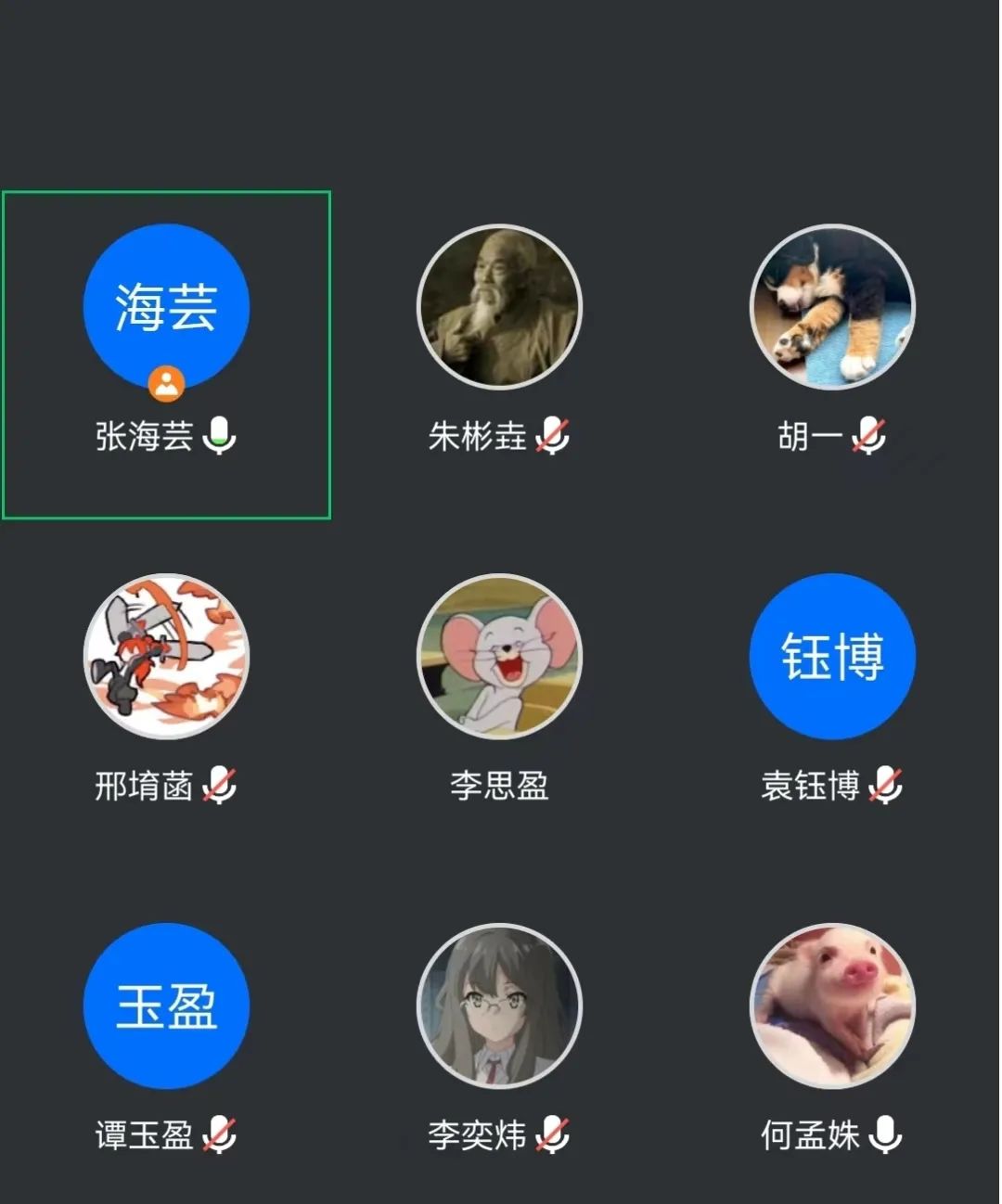The width and height of the screenshot is (1002, 1204).
Task: Open 李思盈's participant tile
Action: tap(499, 657)
